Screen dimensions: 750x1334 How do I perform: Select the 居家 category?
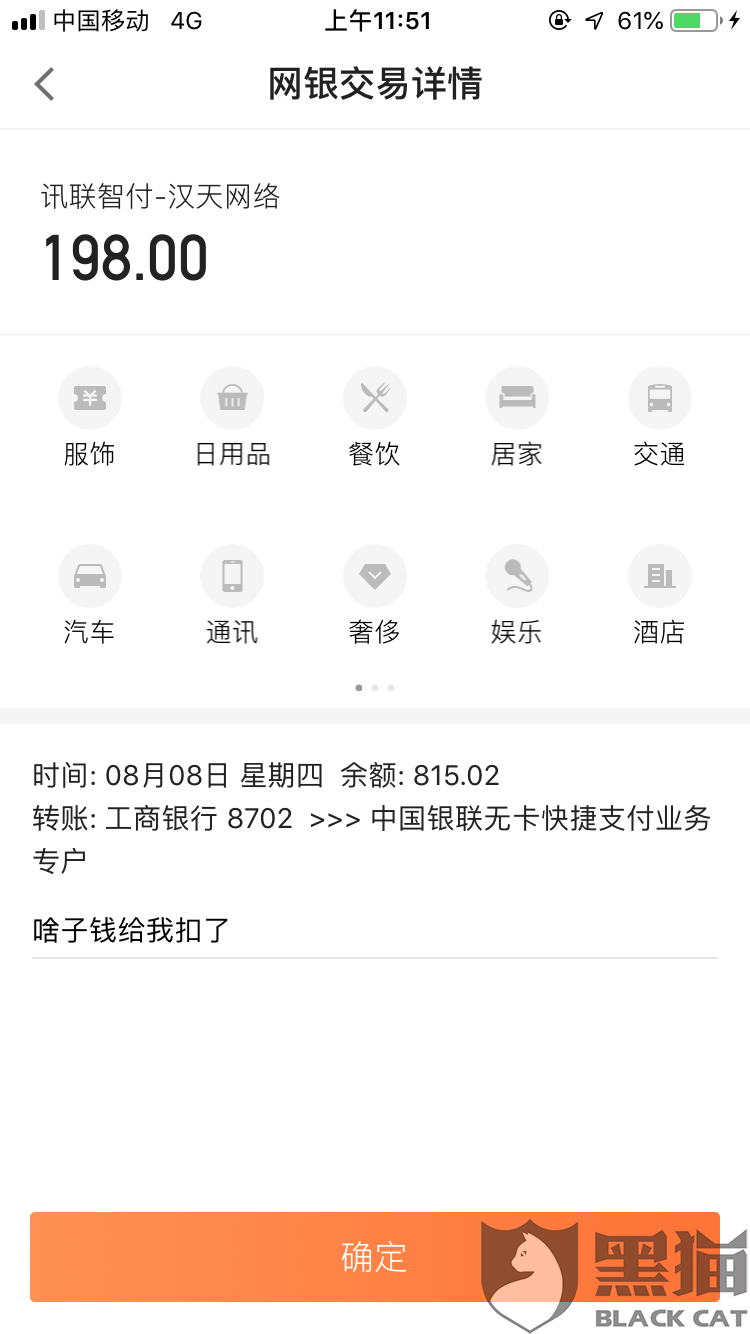click(x=516, y=400)
